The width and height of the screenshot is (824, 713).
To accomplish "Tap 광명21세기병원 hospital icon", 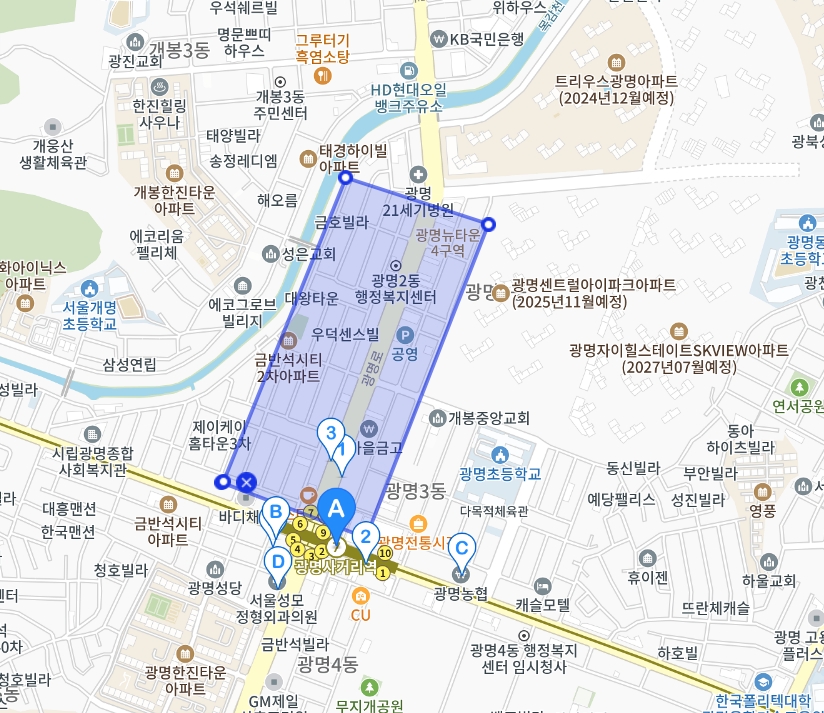I will point(418,173).
